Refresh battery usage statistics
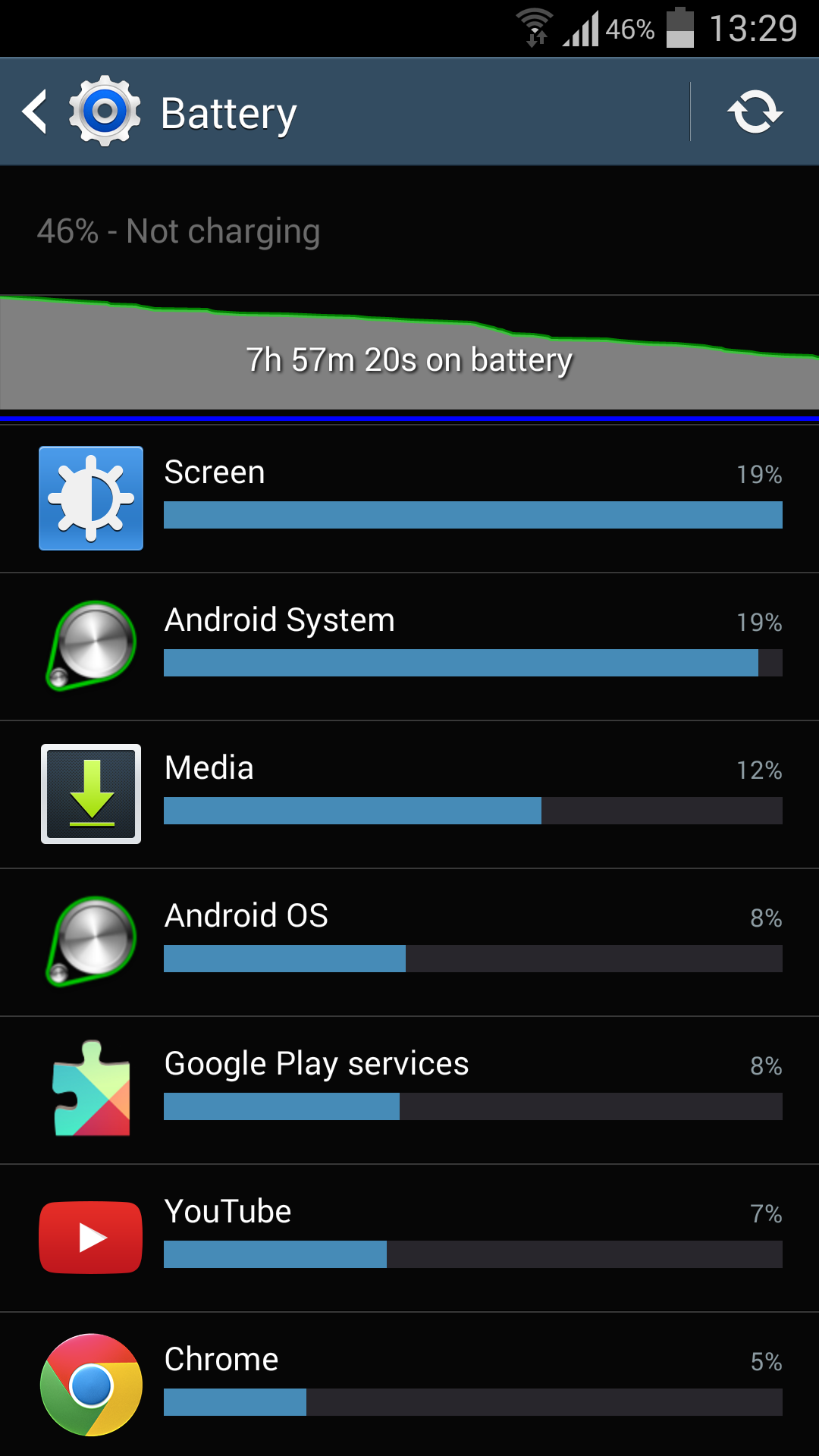Image resolution: width=819 pixels, height=1456 pixels. [x=754, y=112]
